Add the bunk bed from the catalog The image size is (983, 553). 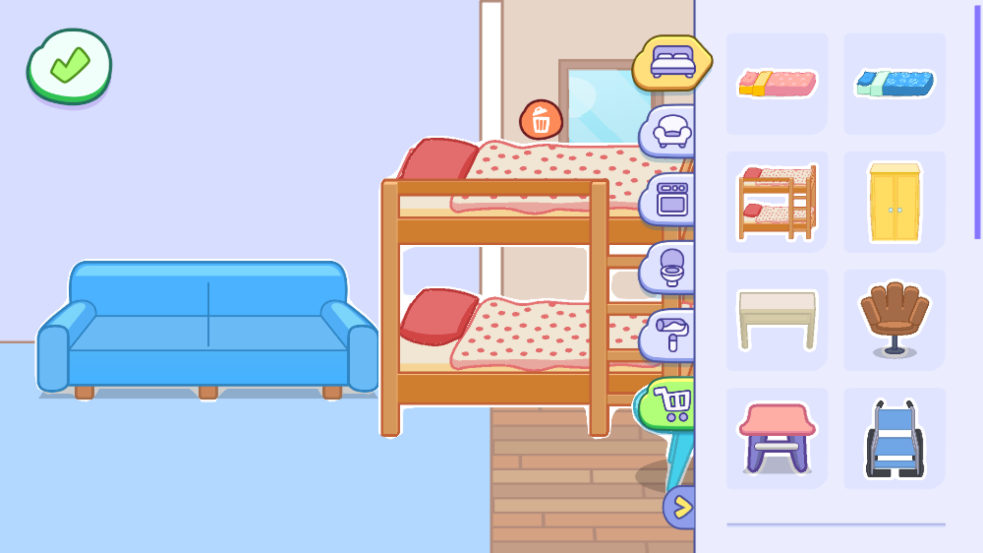[777, 202]
